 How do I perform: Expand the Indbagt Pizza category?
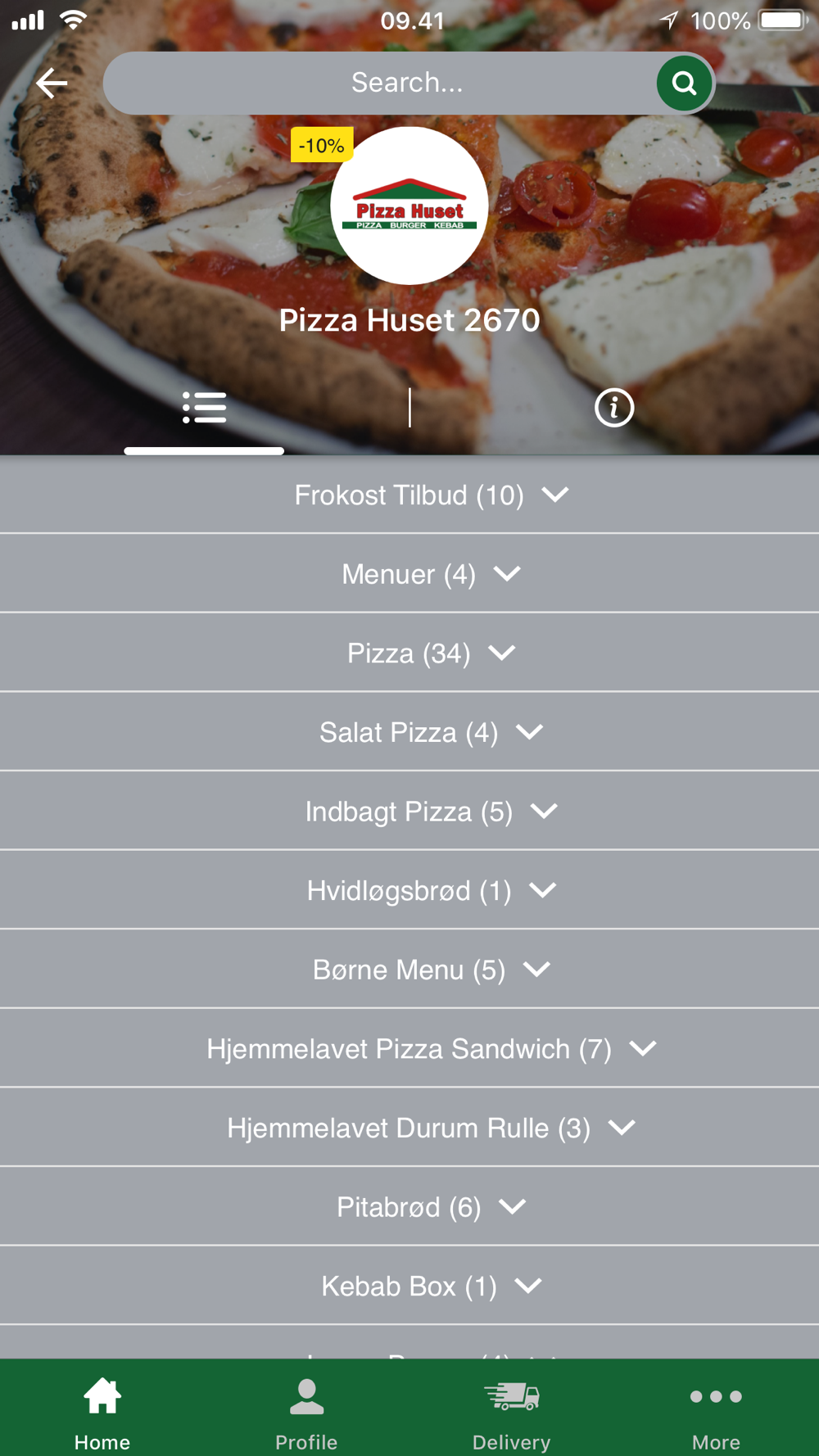pyautogui.click(x=409, y=812)
